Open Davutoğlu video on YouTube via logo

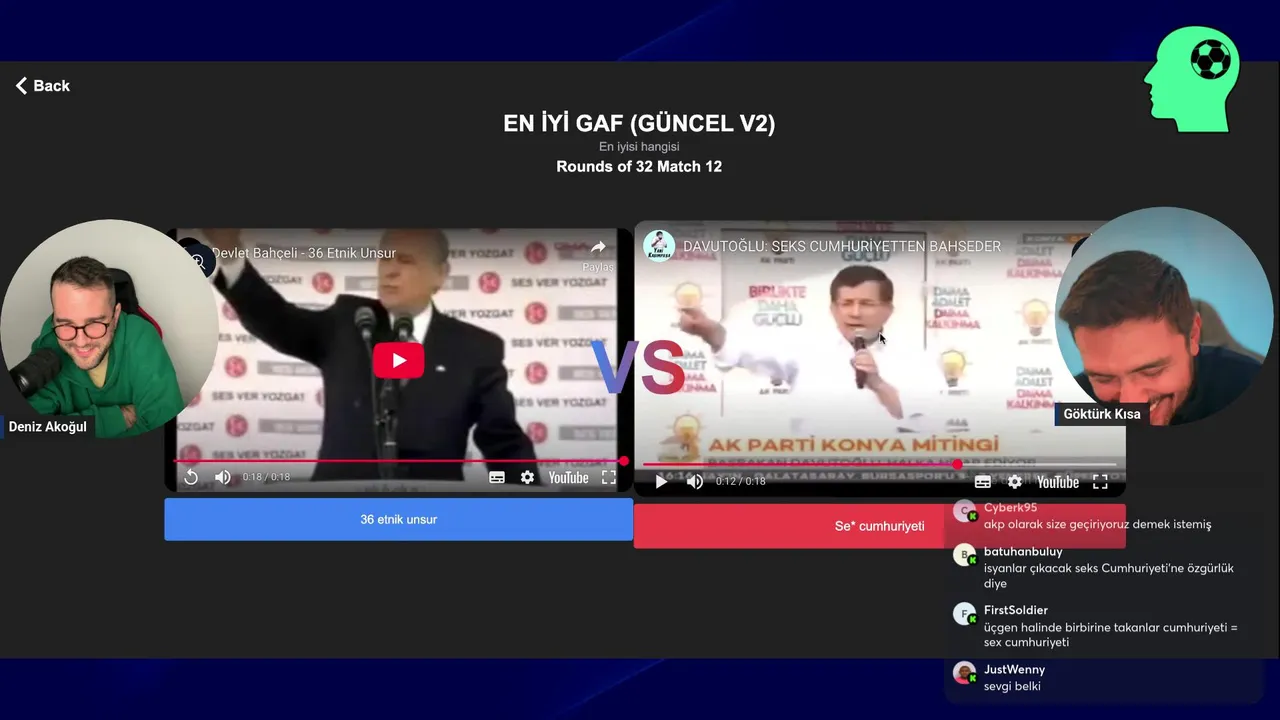point(1057,482)
